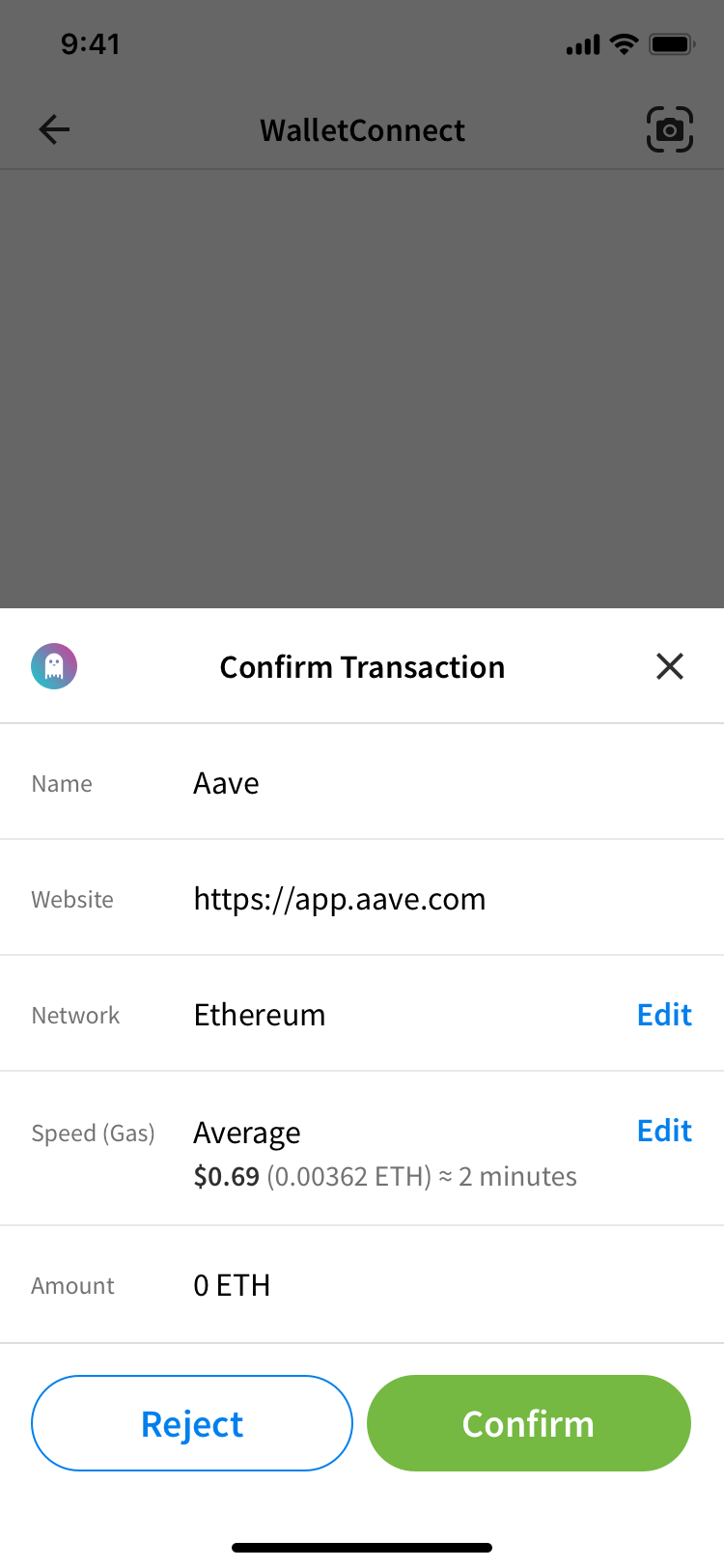Edit the Ethereum network selection
Image resolution: width=724 pixels, height=1568 pixels.
[664, 1015]
